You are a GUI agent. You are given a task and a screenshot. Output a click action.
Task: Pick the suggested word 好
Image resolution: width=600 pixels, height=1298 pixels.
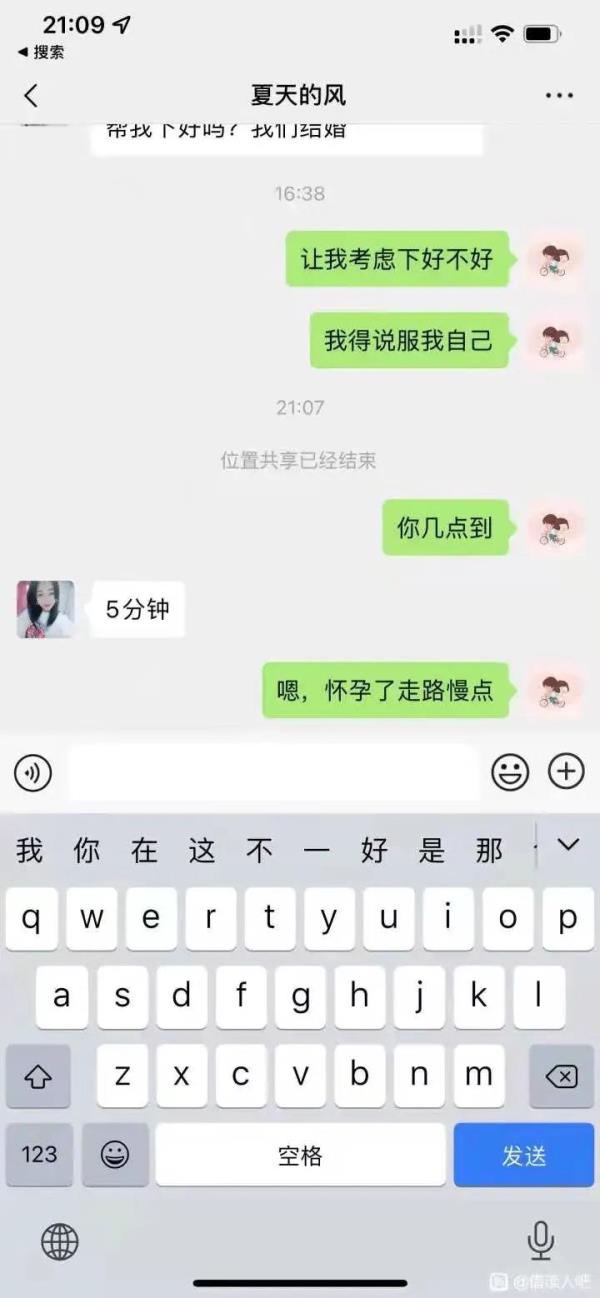374,850
